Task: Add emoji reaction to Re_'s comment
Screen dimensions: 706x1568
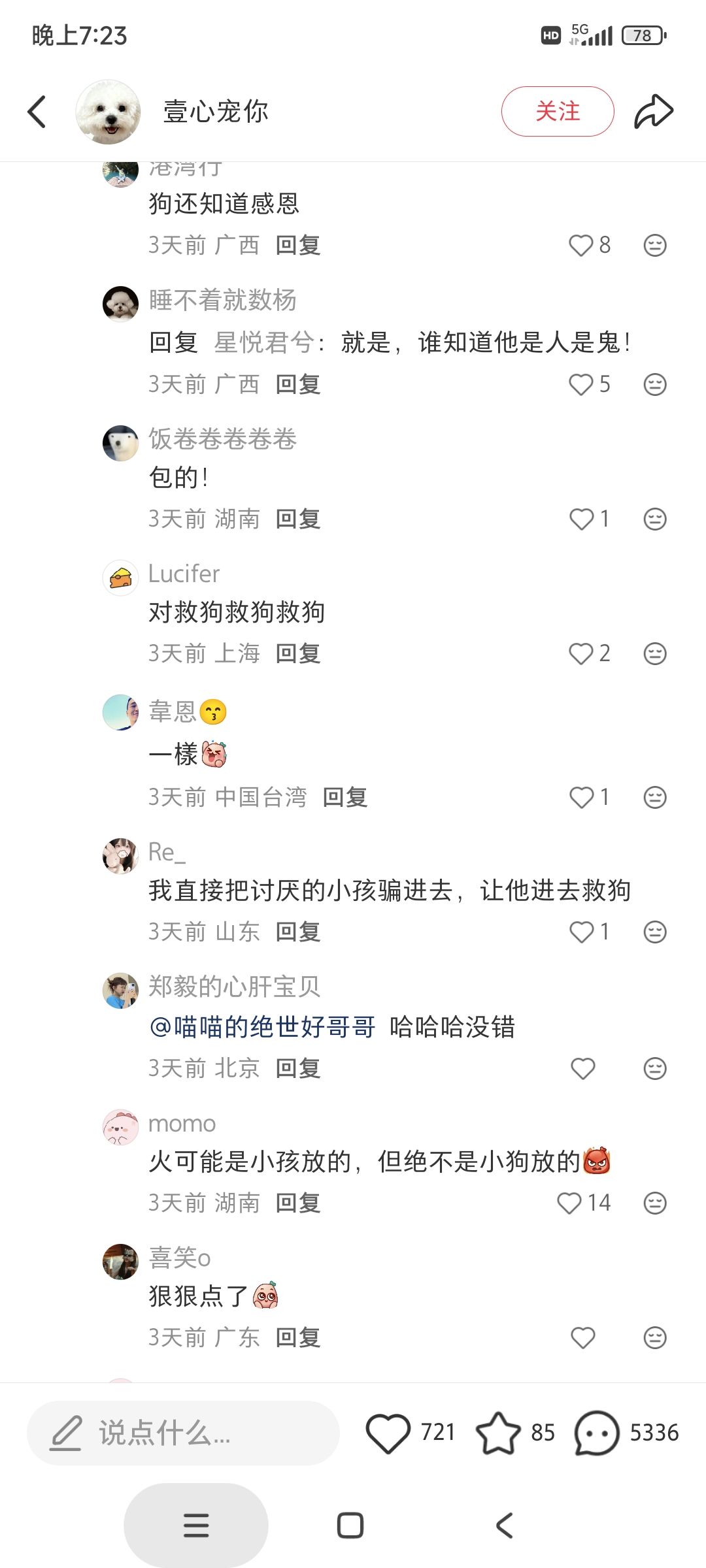Action: 655,932
